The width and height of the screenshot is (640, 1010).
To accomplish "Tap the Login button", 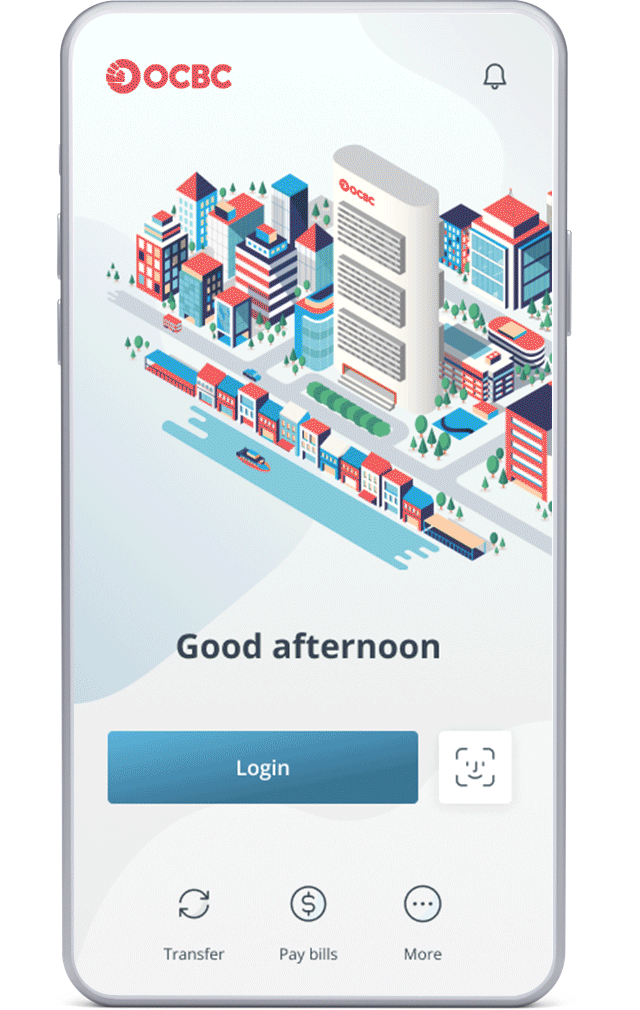I will 263,767.
